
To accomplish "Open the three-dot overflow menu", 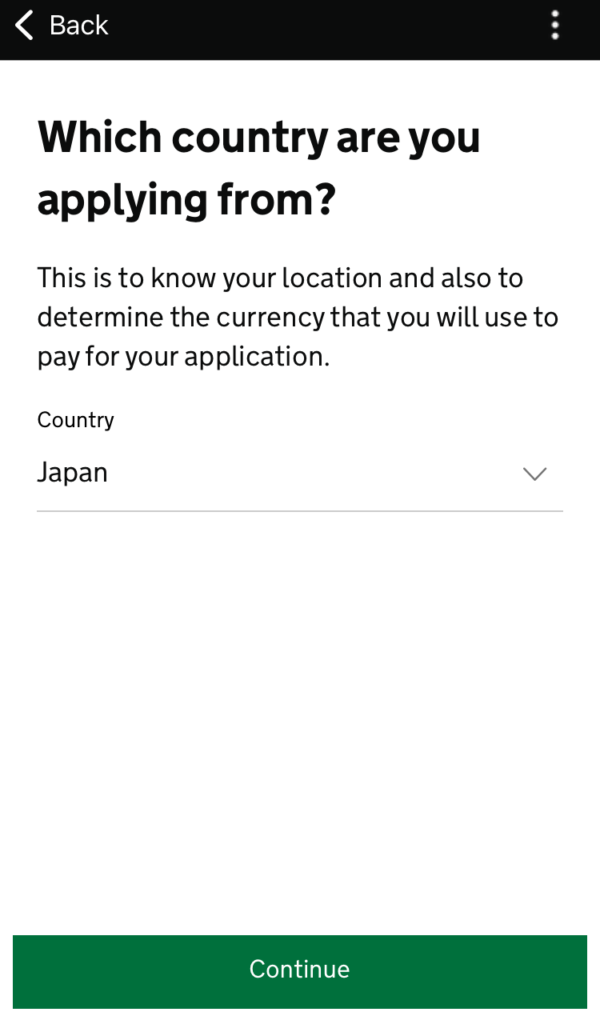I will point(555,26).
